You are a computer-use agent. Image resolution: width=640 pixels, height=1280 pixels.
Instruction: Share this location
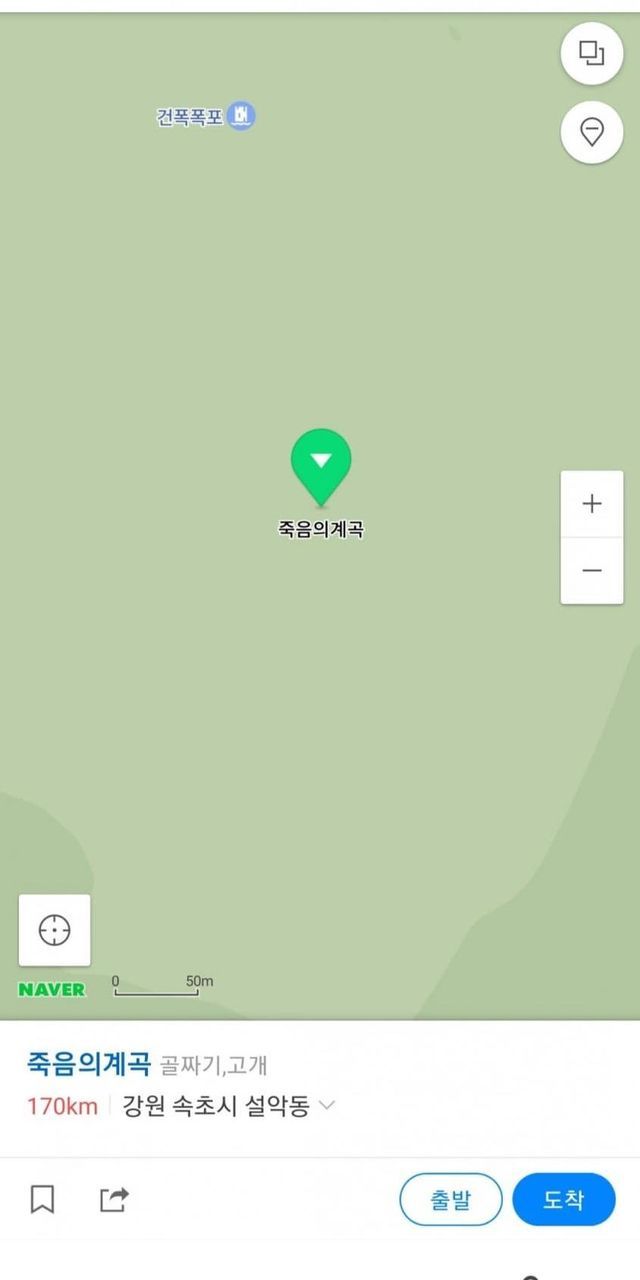coord(114,1199)
